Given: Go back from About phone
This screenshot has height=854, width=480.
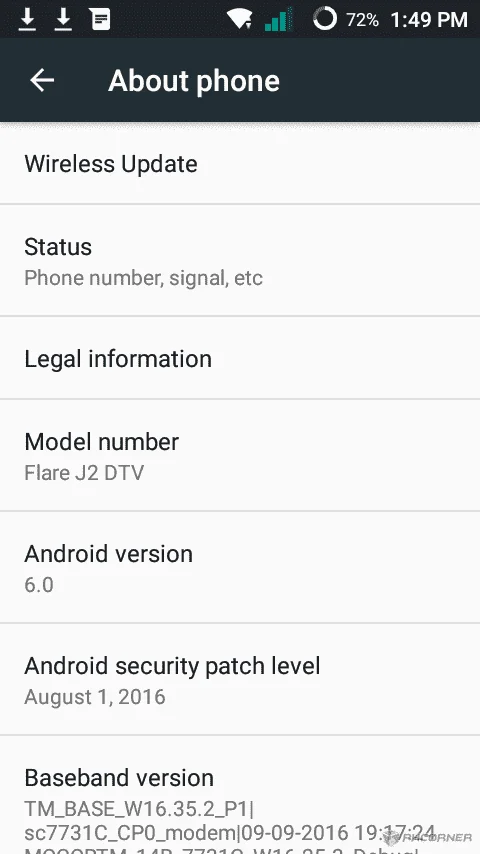Looking at the screenshot, I should pyautogui.click(x=42, y=81).
